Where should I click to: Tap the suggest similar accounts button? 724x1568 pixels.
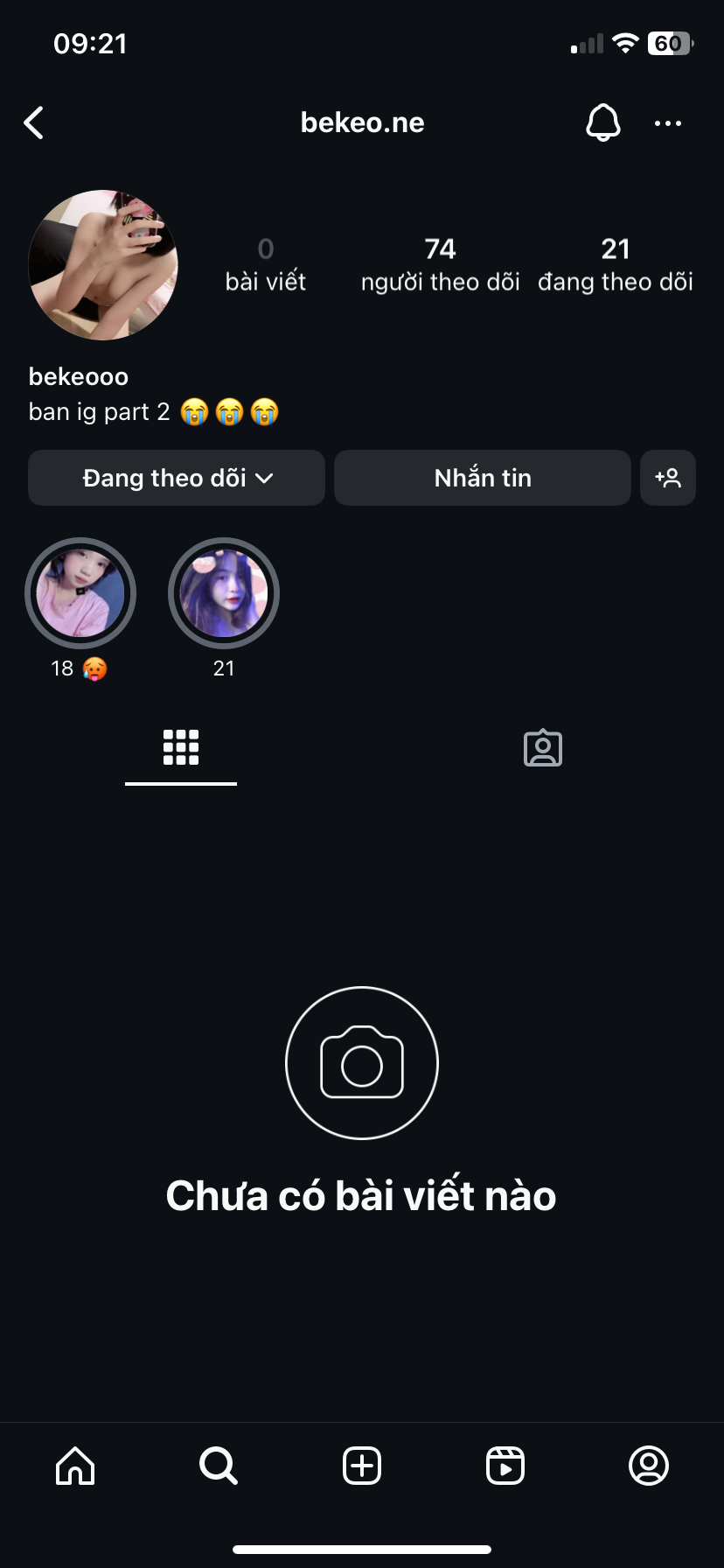pos(668,478)
